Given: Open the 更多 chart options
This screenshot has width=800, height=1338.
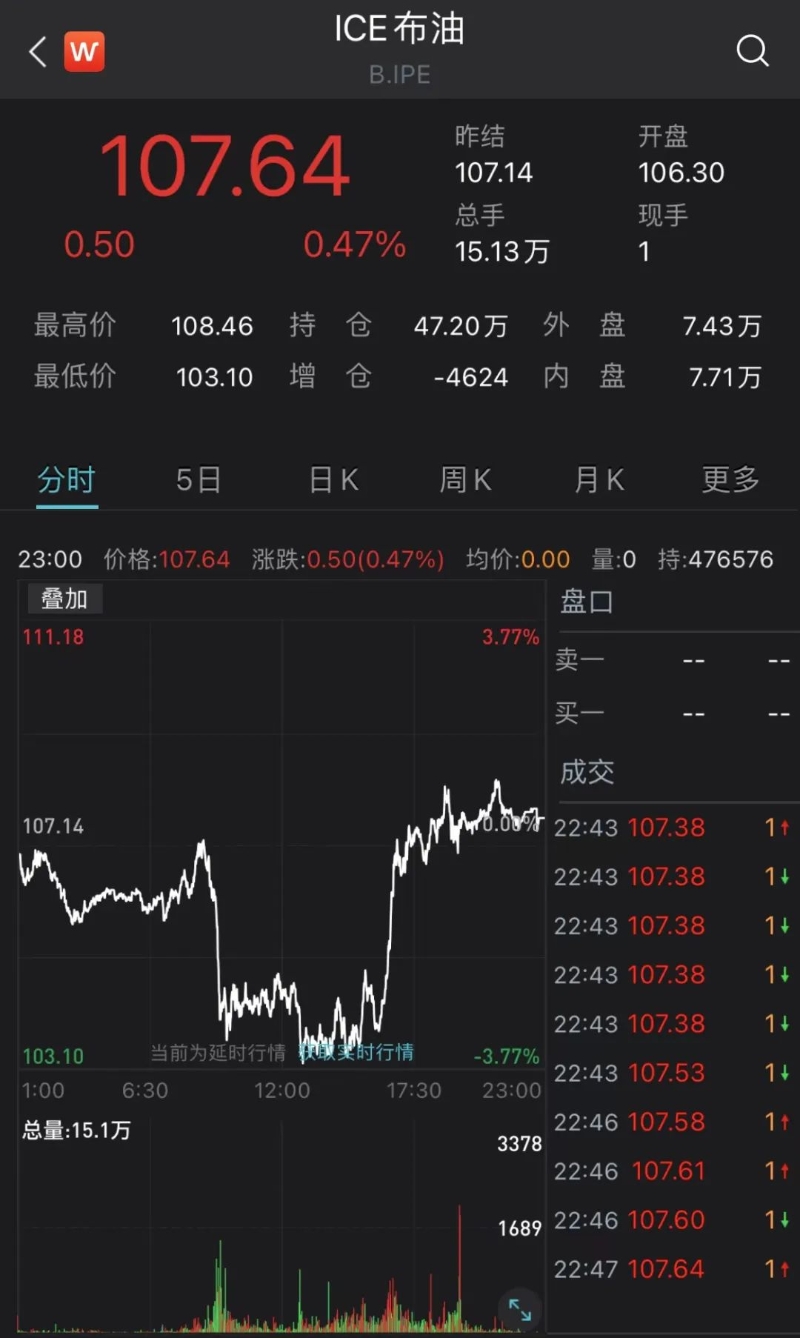Looking at the screenshot, I should pos(731,481).
